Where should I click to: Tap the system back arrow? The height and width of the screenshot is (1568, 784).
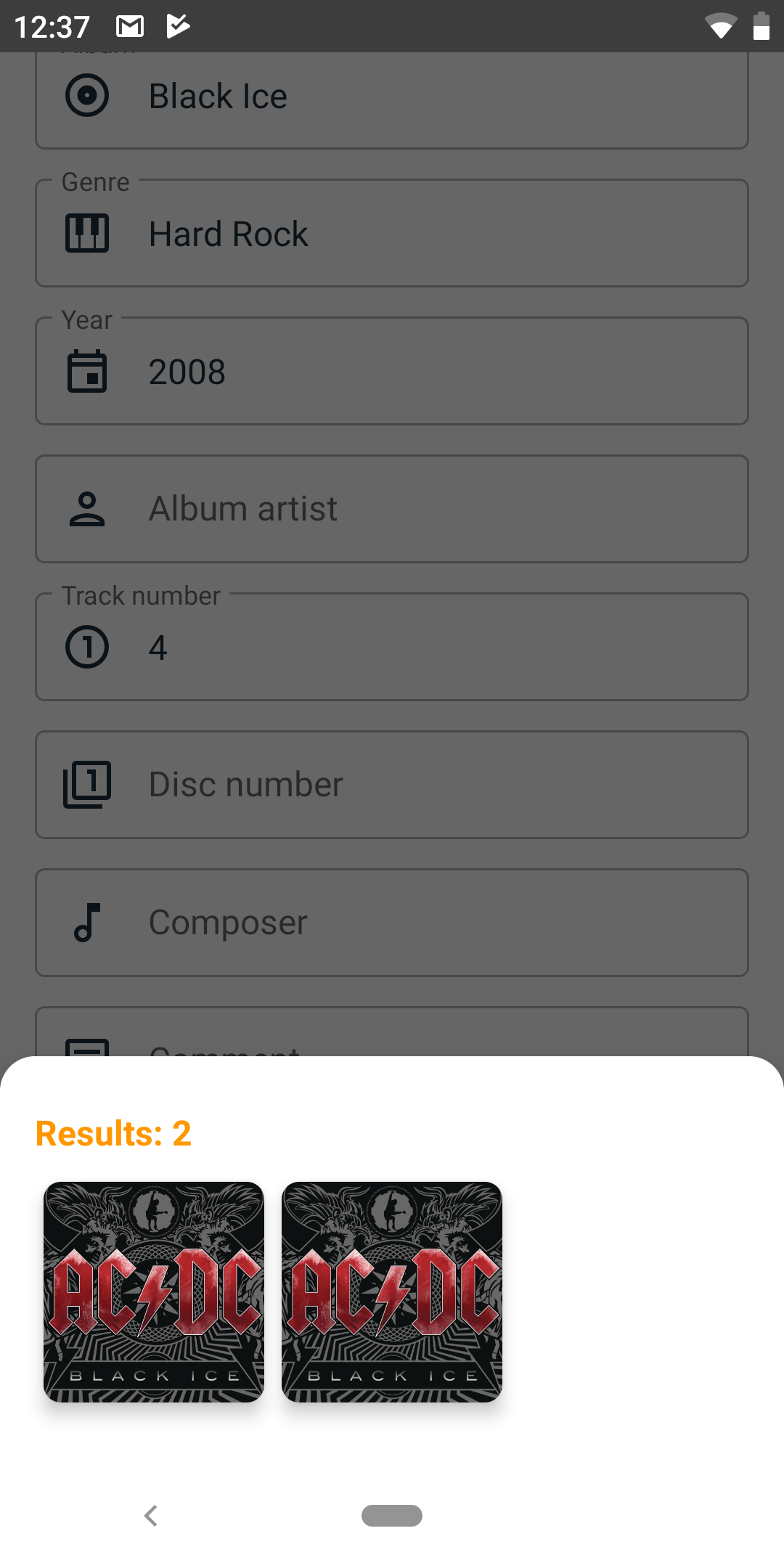coord(151,1516)
